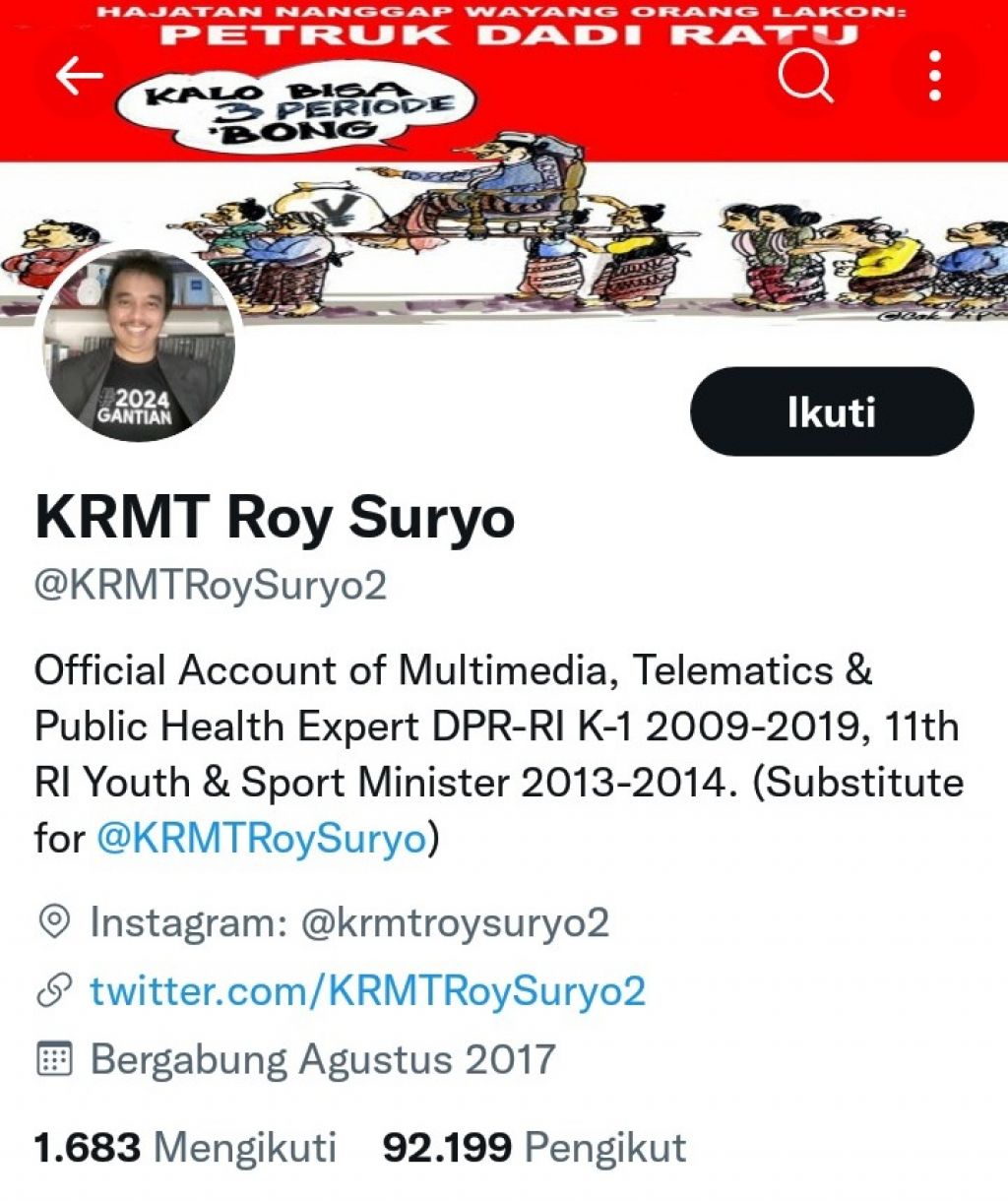Open the three-dot overflow menu

935,76
